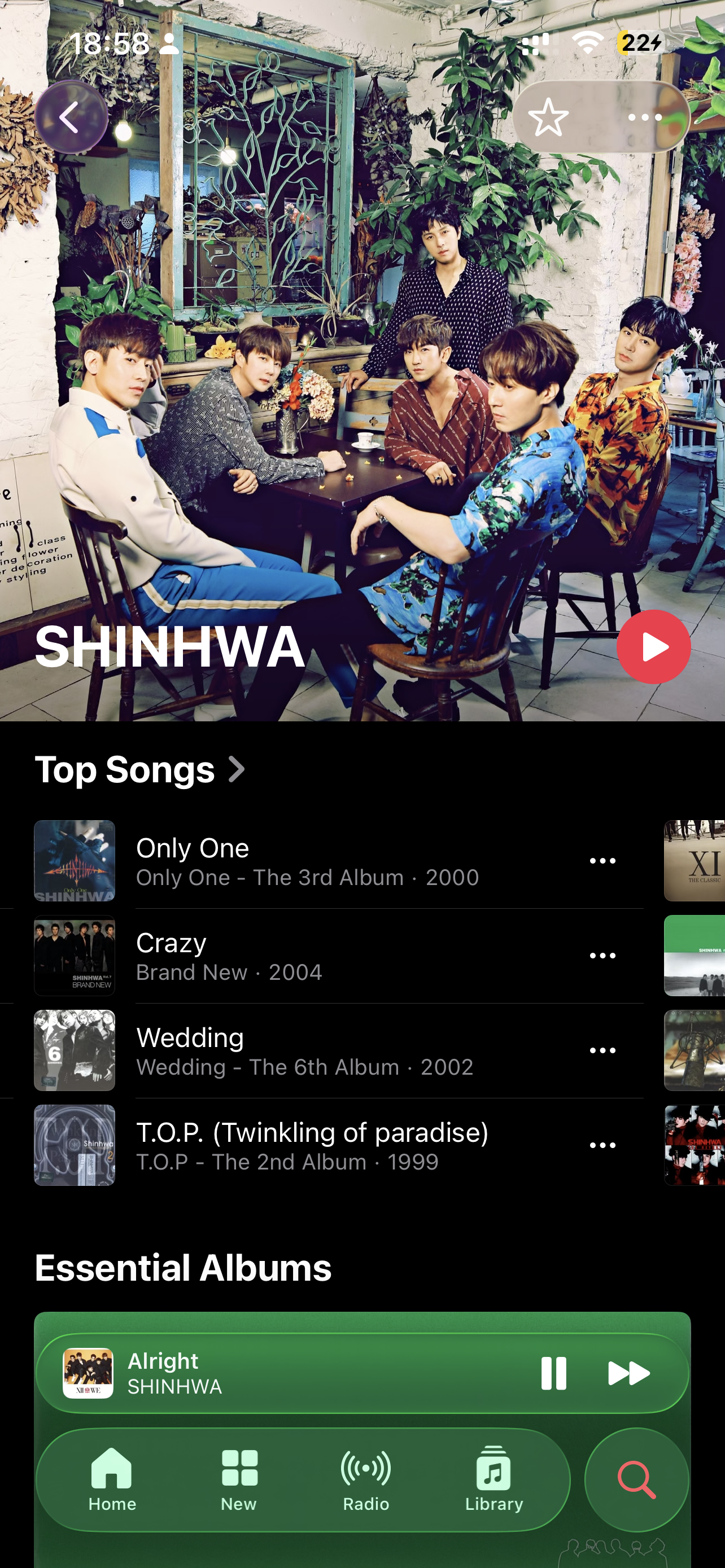Open options for T.O.P. (Twinkling of paradise)
This screenshot has width=725, height=1568.
(x=602, y=1146)
